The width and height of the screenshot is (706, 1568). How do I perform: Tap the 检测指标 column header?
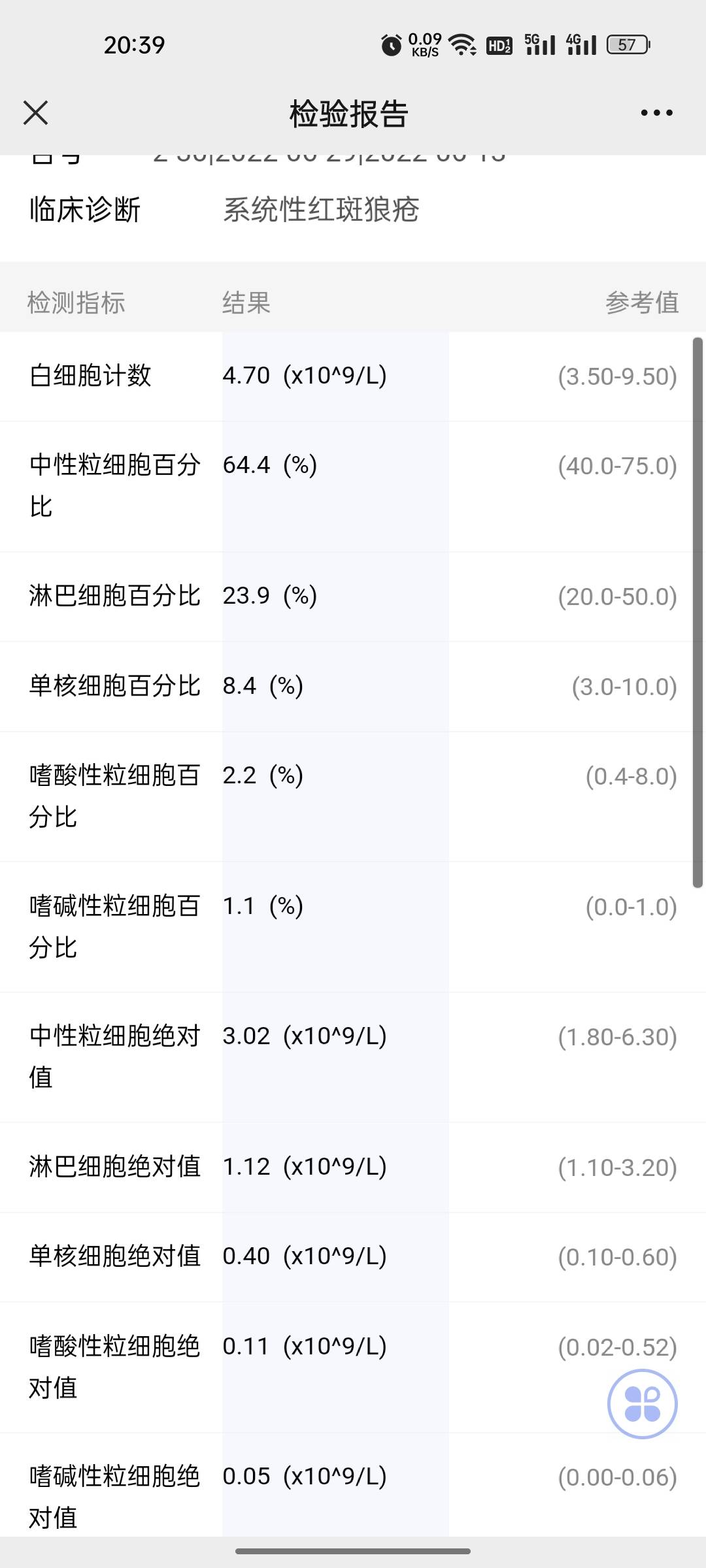pos(78,302)
